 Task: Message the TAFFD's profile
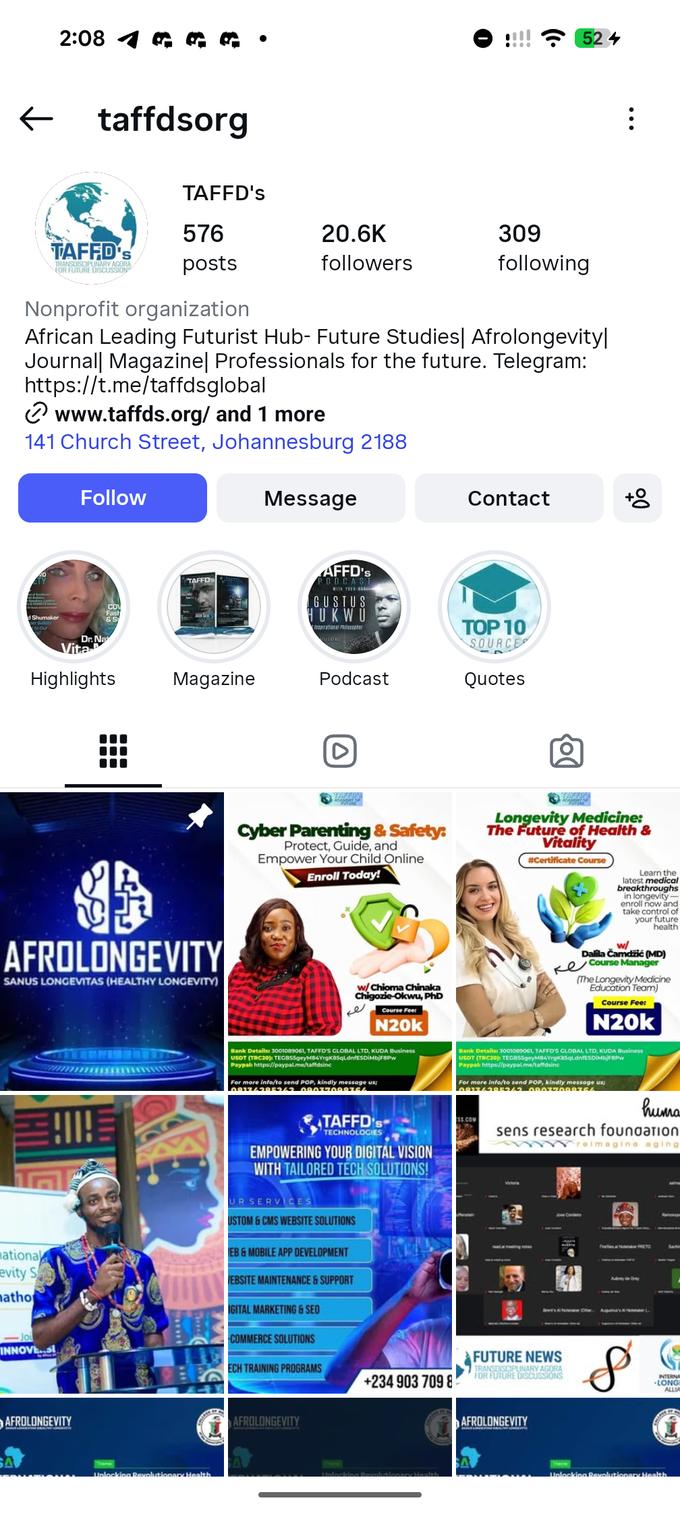(x=310, y=498)
